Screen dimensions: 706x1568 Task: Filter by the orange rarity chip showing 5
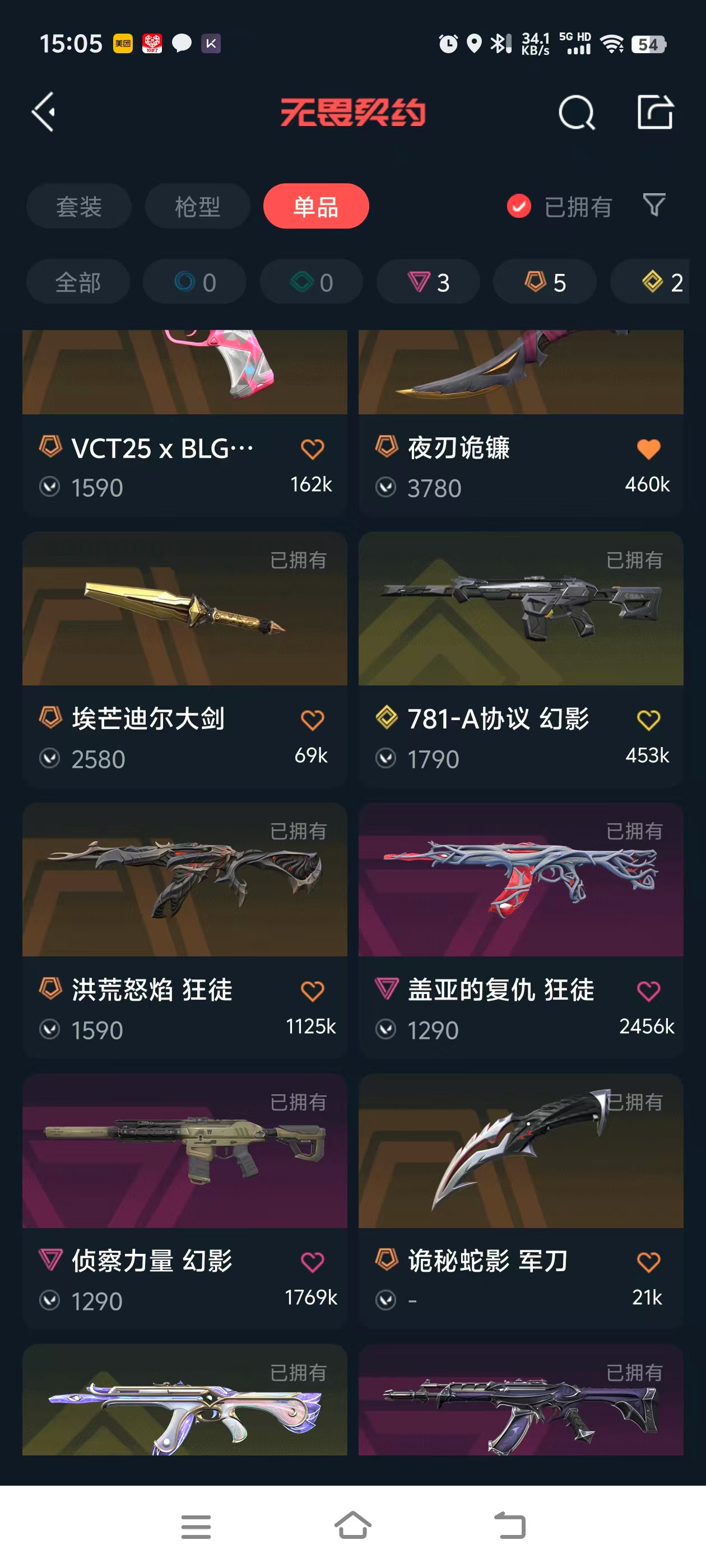pyautogui.click(x=545, y=282)
